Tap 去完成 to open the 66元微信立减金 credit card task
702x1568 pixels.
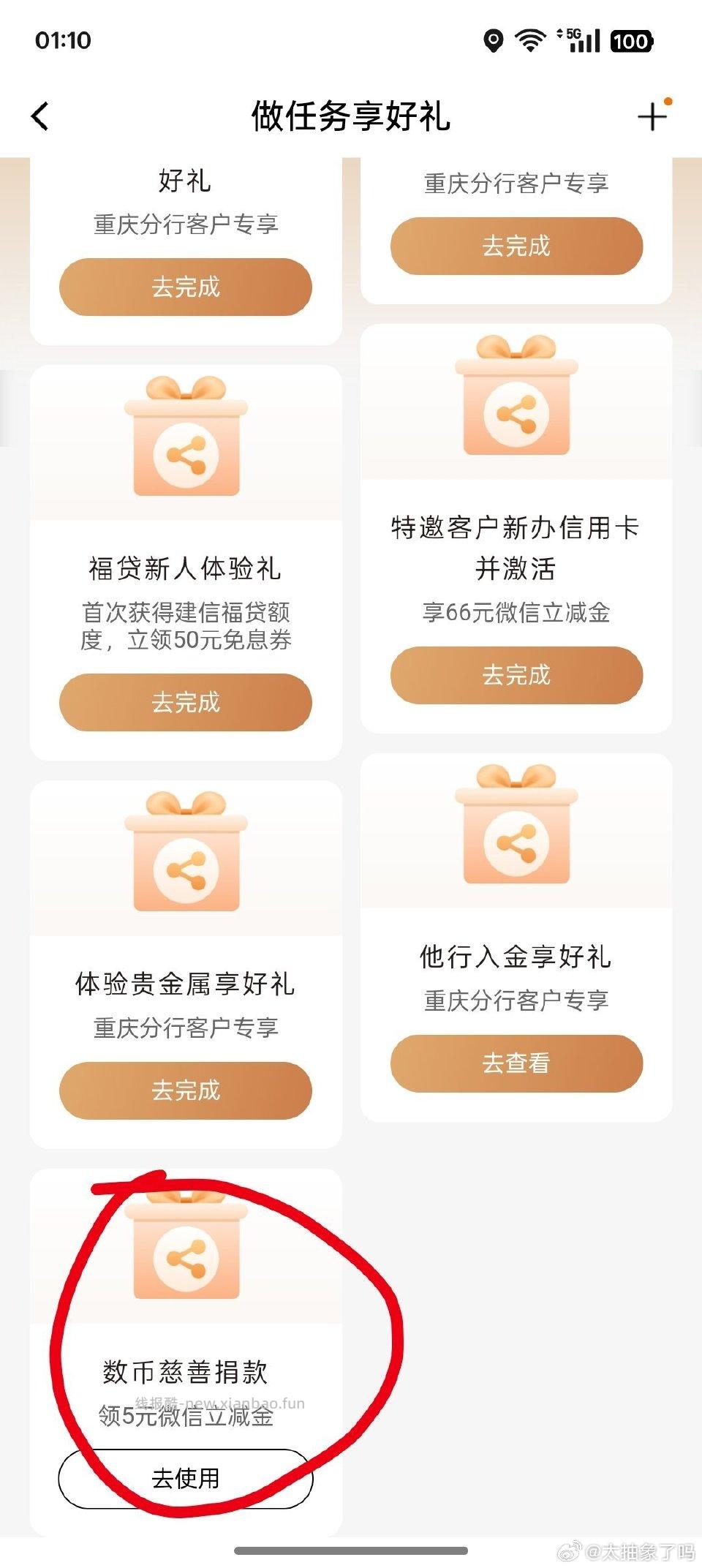point(517,675)
